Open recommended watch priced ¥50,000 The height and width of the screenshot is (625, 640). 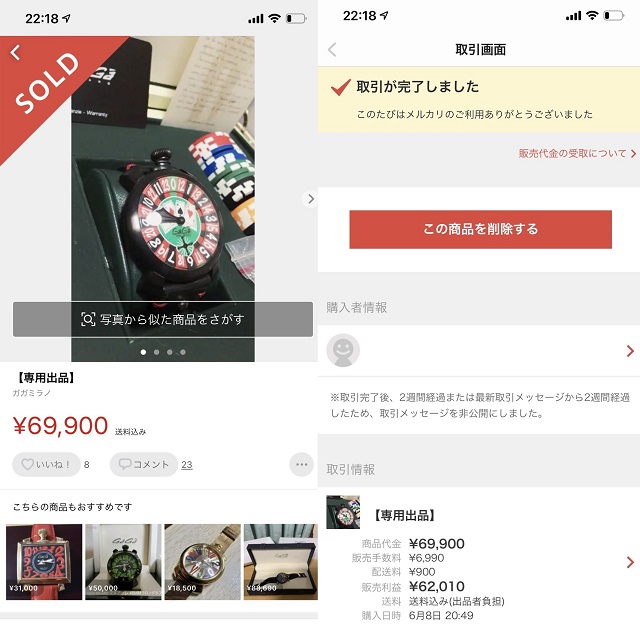coord(123,561)
